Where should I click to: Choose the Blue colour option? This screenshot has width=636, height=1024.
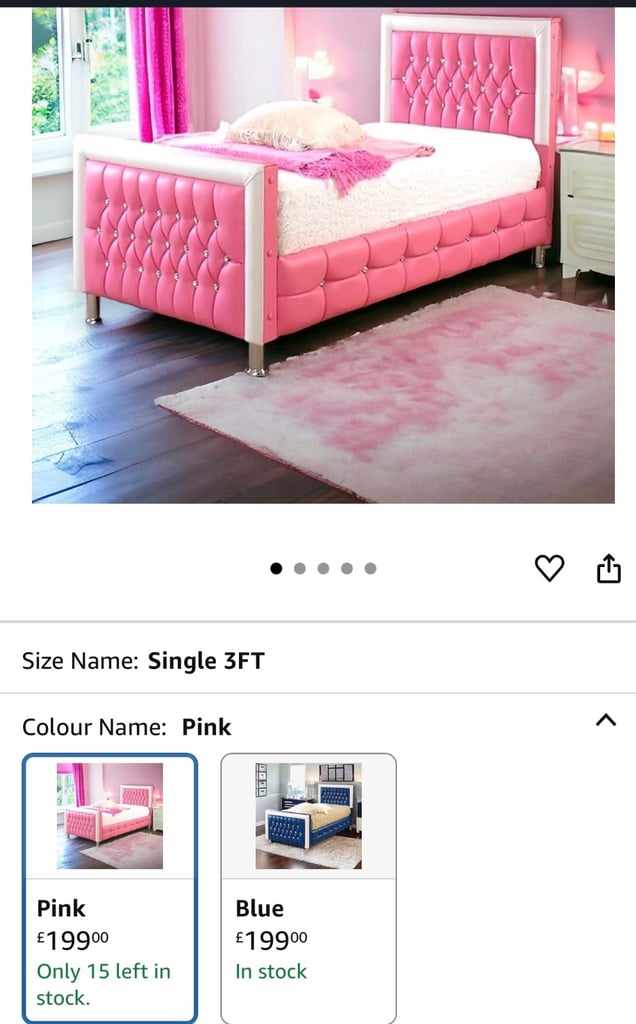pyautogui.click(x=308, y=888)
